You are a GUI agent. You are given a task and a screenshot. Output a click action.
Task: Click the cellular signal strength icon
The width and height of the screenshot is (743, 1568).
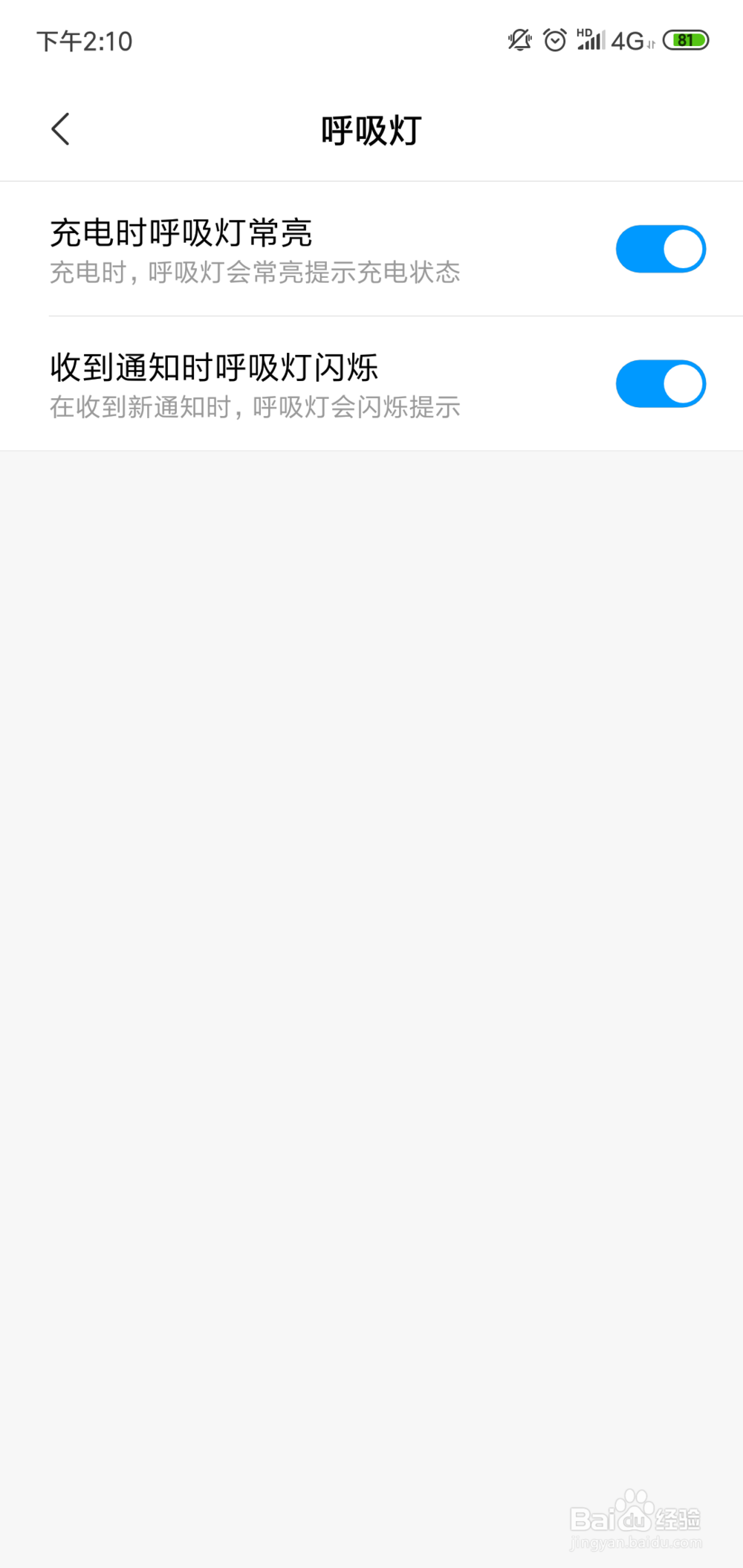591,43
